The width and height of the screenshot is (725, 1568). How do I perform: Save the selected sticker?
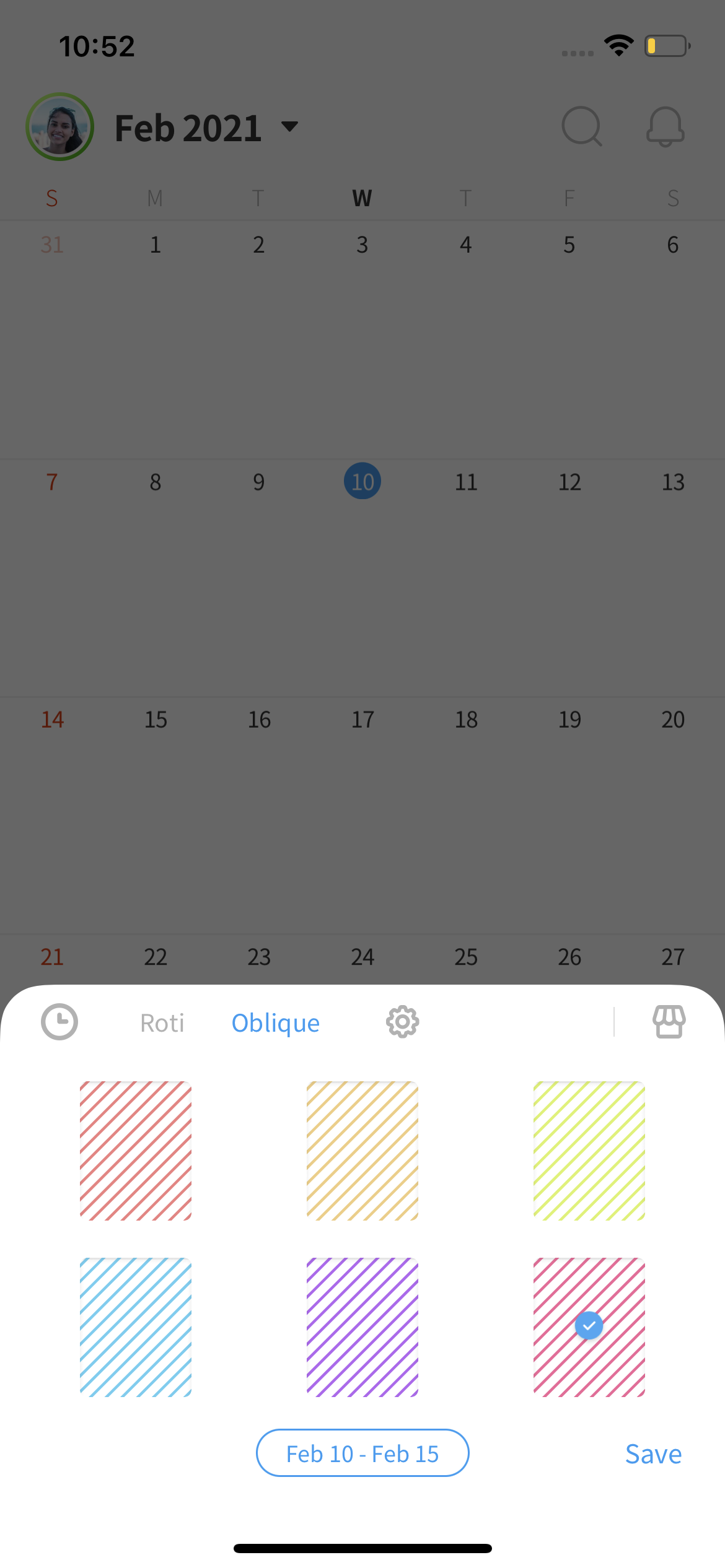tap(653, 1454)
